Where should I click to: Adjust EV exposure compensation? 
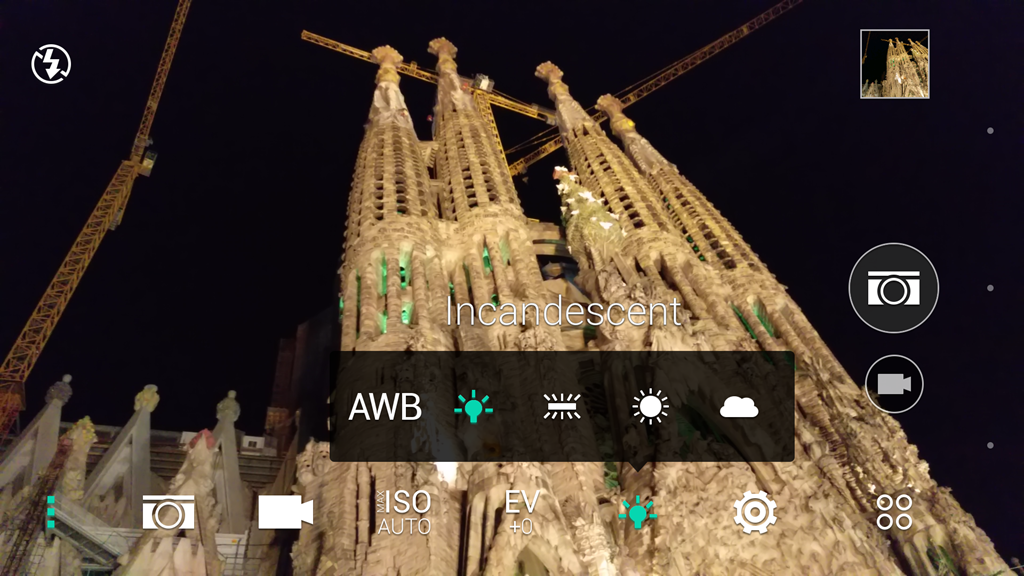(522, 512)
